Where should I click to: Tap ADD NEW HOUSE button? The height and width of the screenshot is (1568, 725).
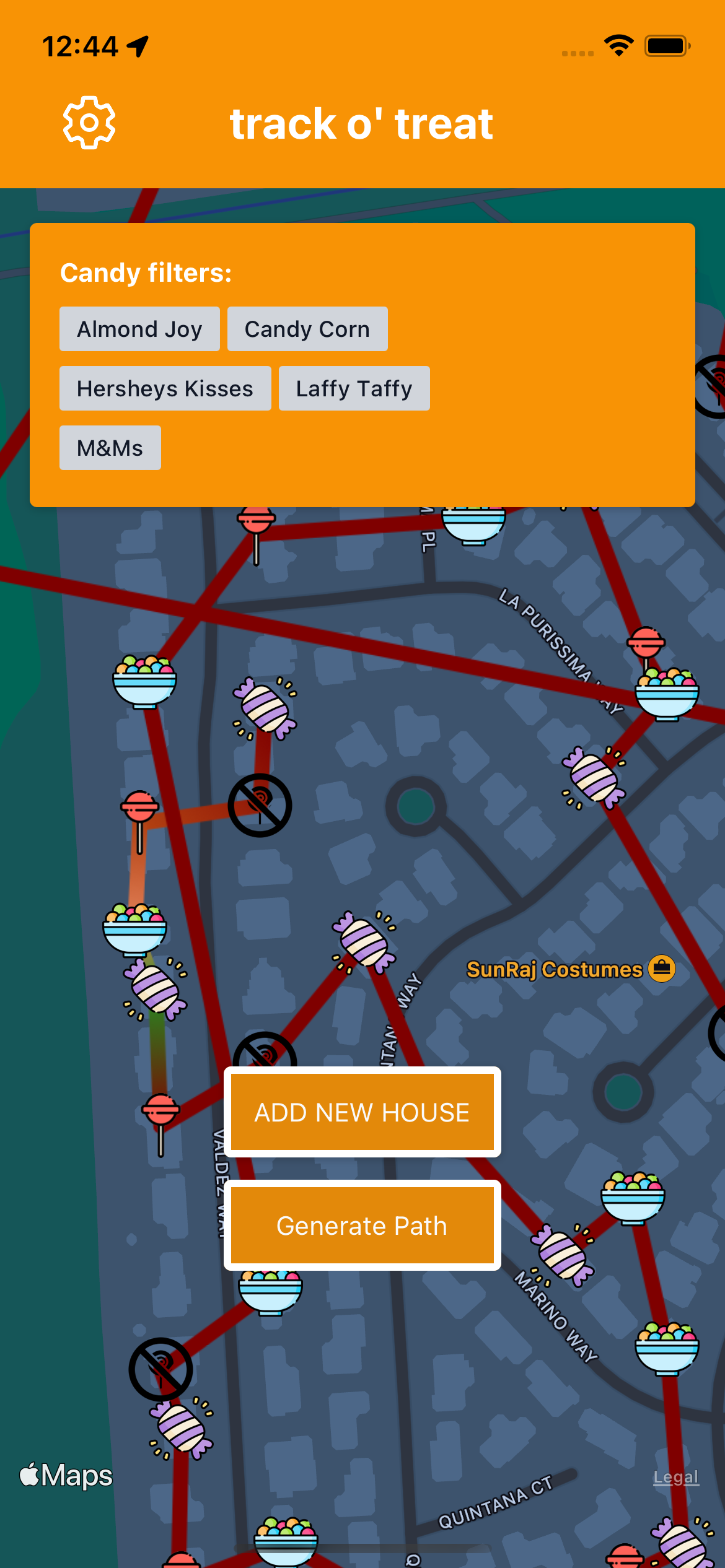pos(362,1112)
